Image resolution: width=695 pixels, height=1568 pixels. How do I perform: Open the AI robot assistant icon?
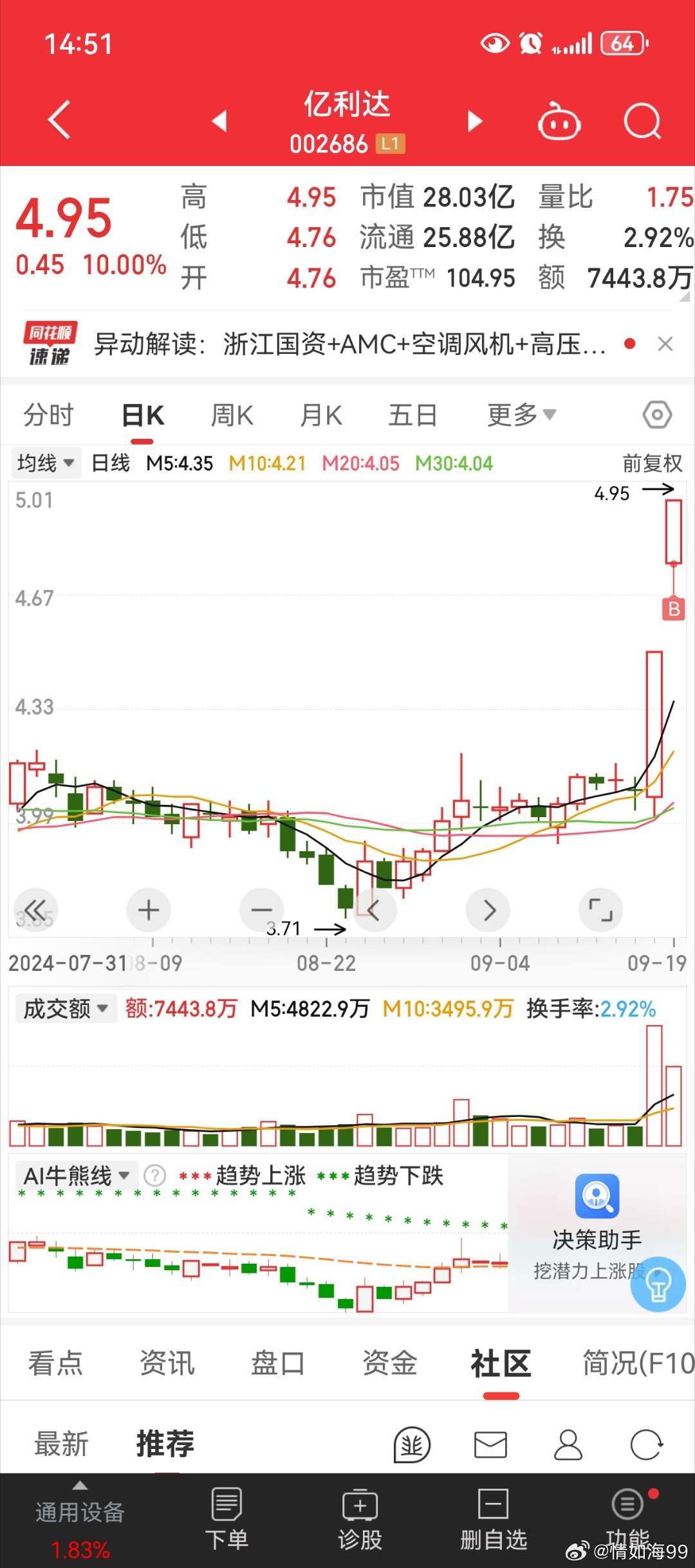(559, 121)
